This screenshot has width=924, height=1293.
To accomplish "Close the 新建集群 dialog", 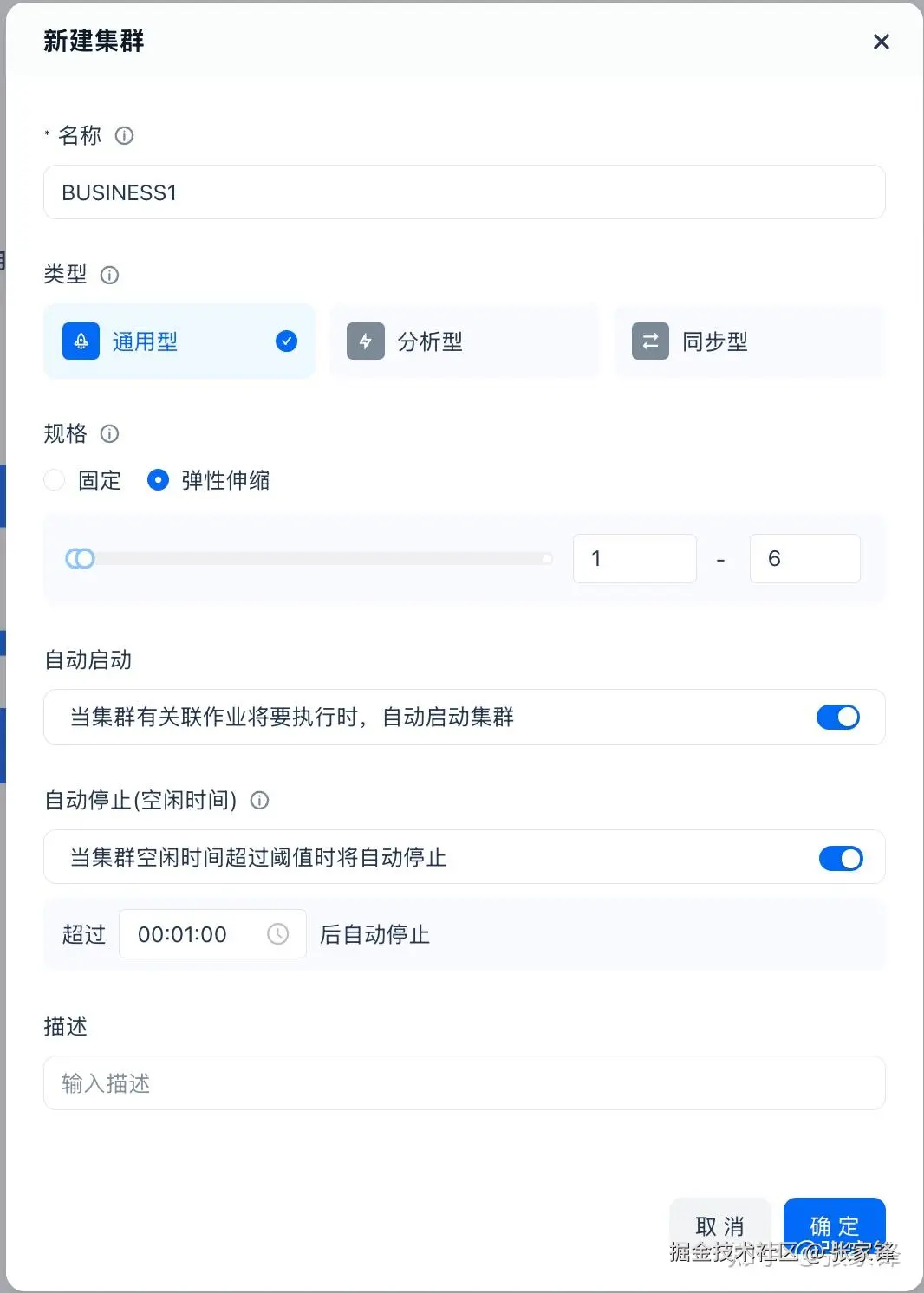I will (x=881, y=42).
